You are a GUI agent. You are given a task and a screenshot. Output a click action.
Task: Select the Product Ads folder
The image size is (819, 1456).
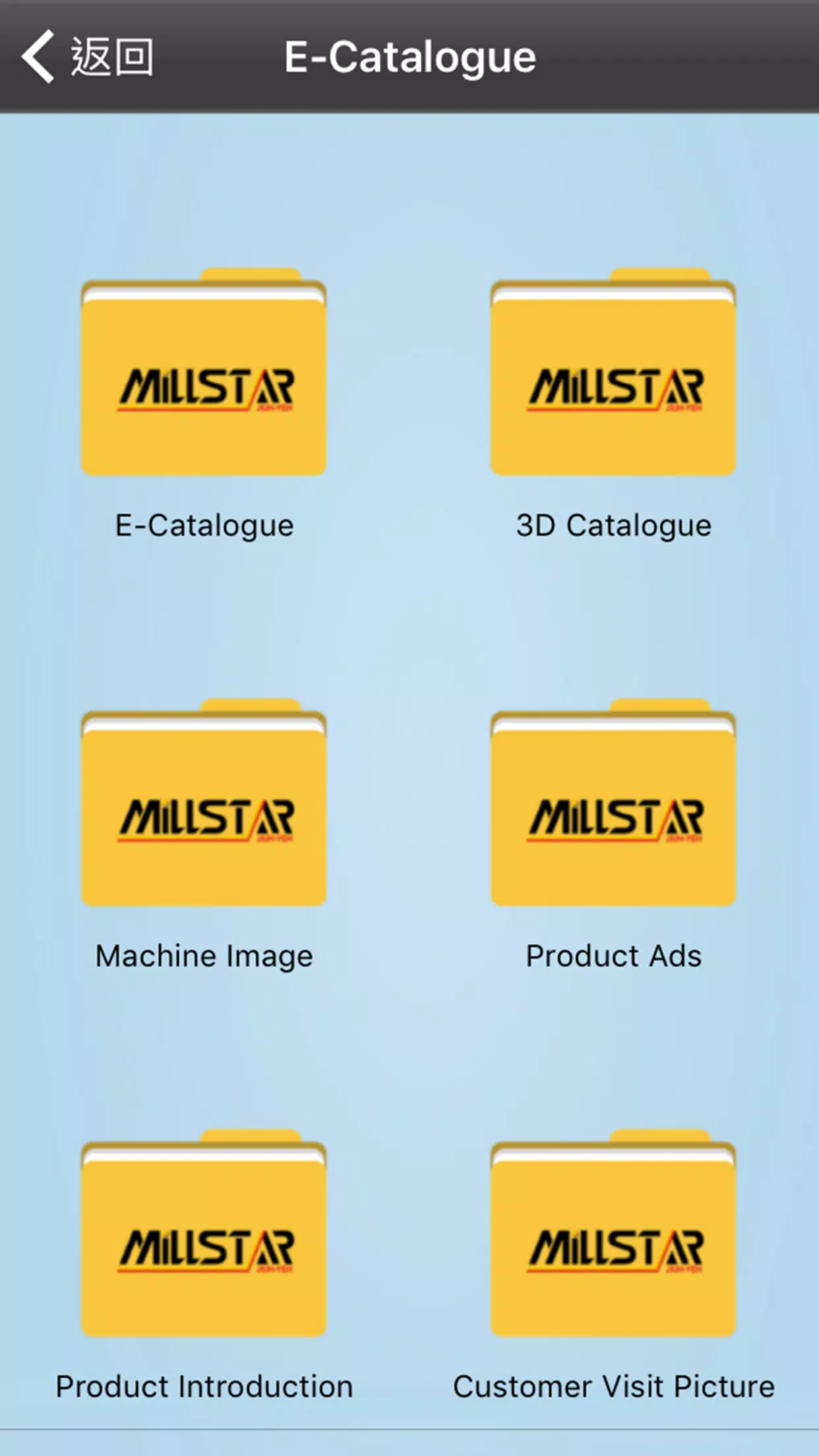(x=613, y=806)
